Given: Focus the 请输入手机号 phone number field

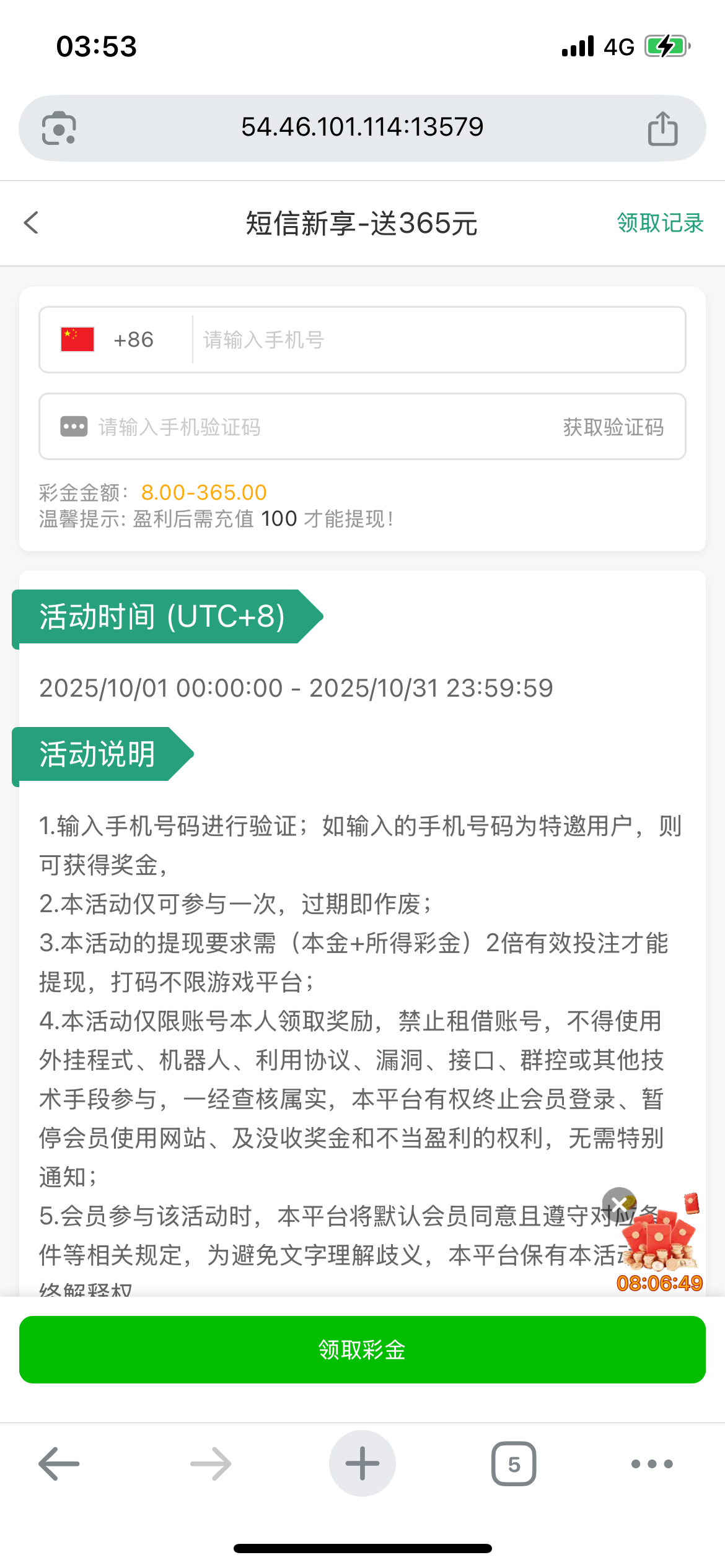Looking at the screenshot, I should [x=434, y=340].
